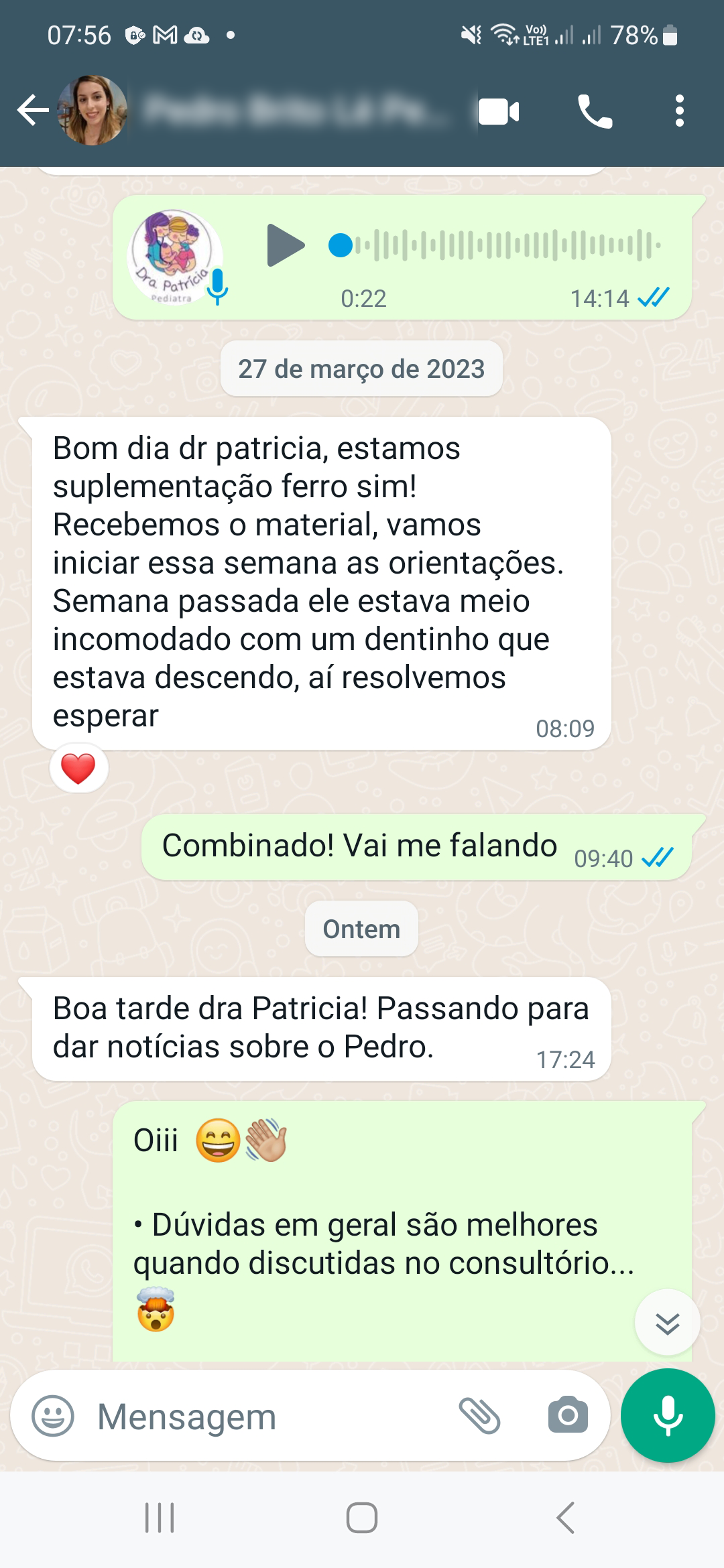Attach a file with the paperclip
Viewport: 724px width, 1568px height.
(479, 1416)
